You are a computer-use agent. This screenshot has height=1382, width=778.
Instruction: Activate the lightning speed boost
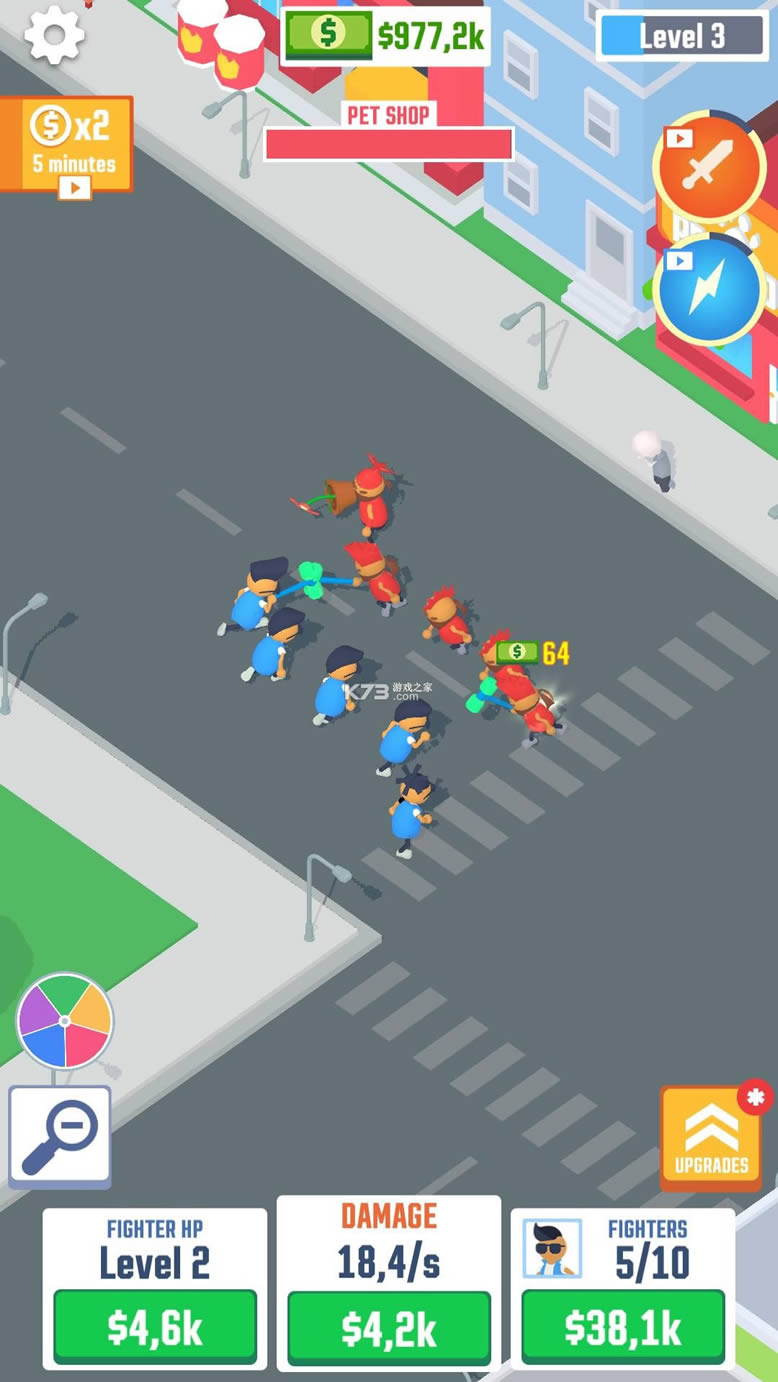pyautogui.click(x=709, y=291)
